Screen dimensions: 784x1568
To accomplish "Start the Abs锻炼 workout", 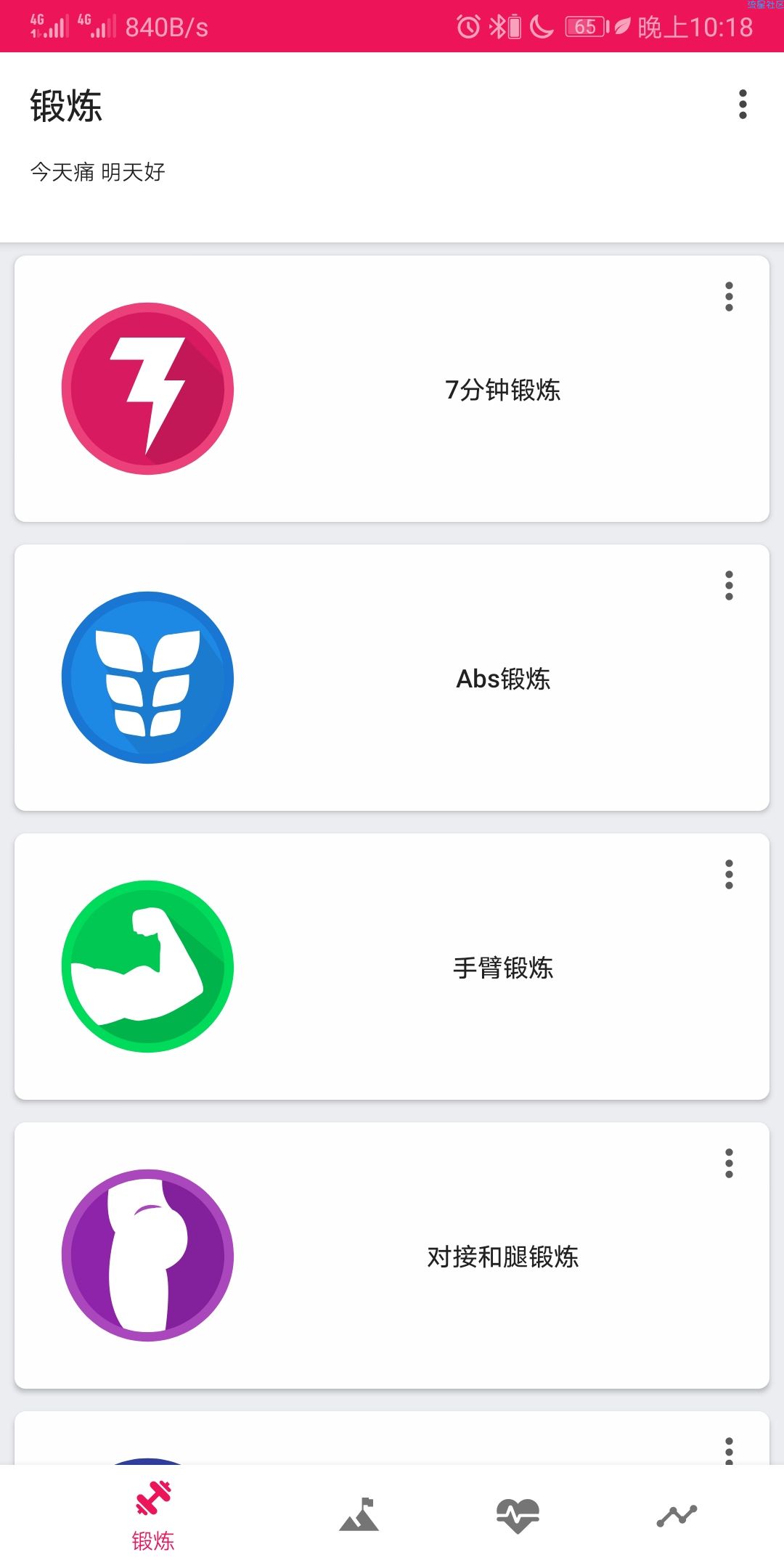I will tap(392, 677).
